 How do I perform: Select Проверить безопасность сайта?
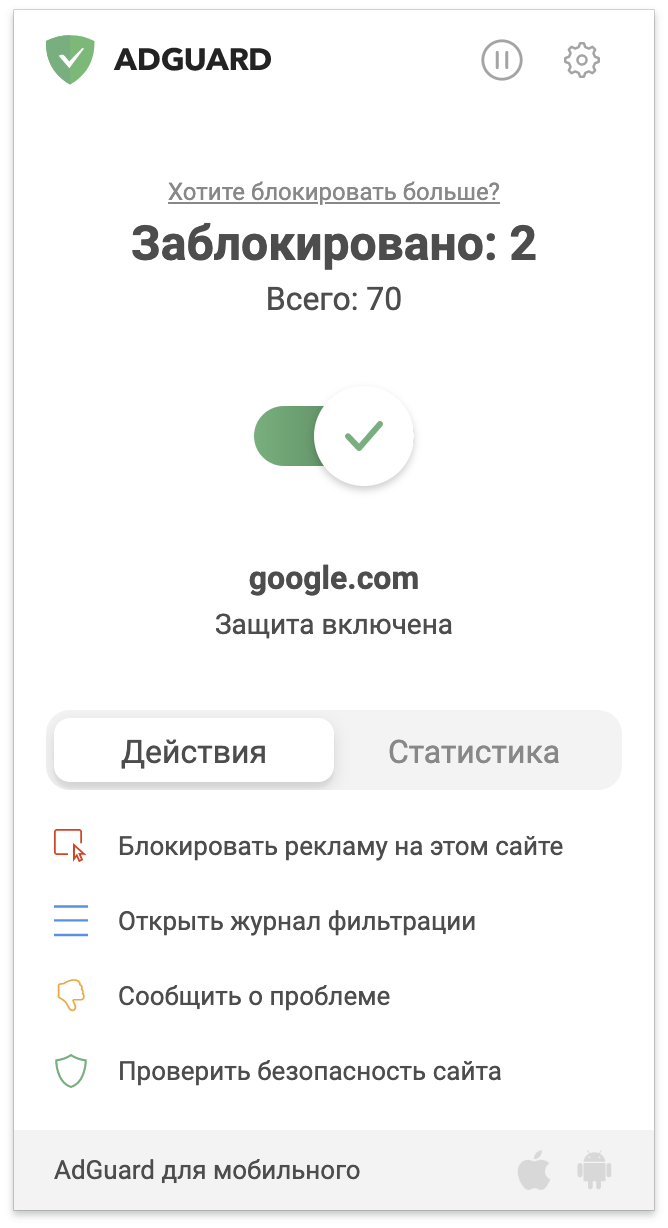click(278, 1072)
